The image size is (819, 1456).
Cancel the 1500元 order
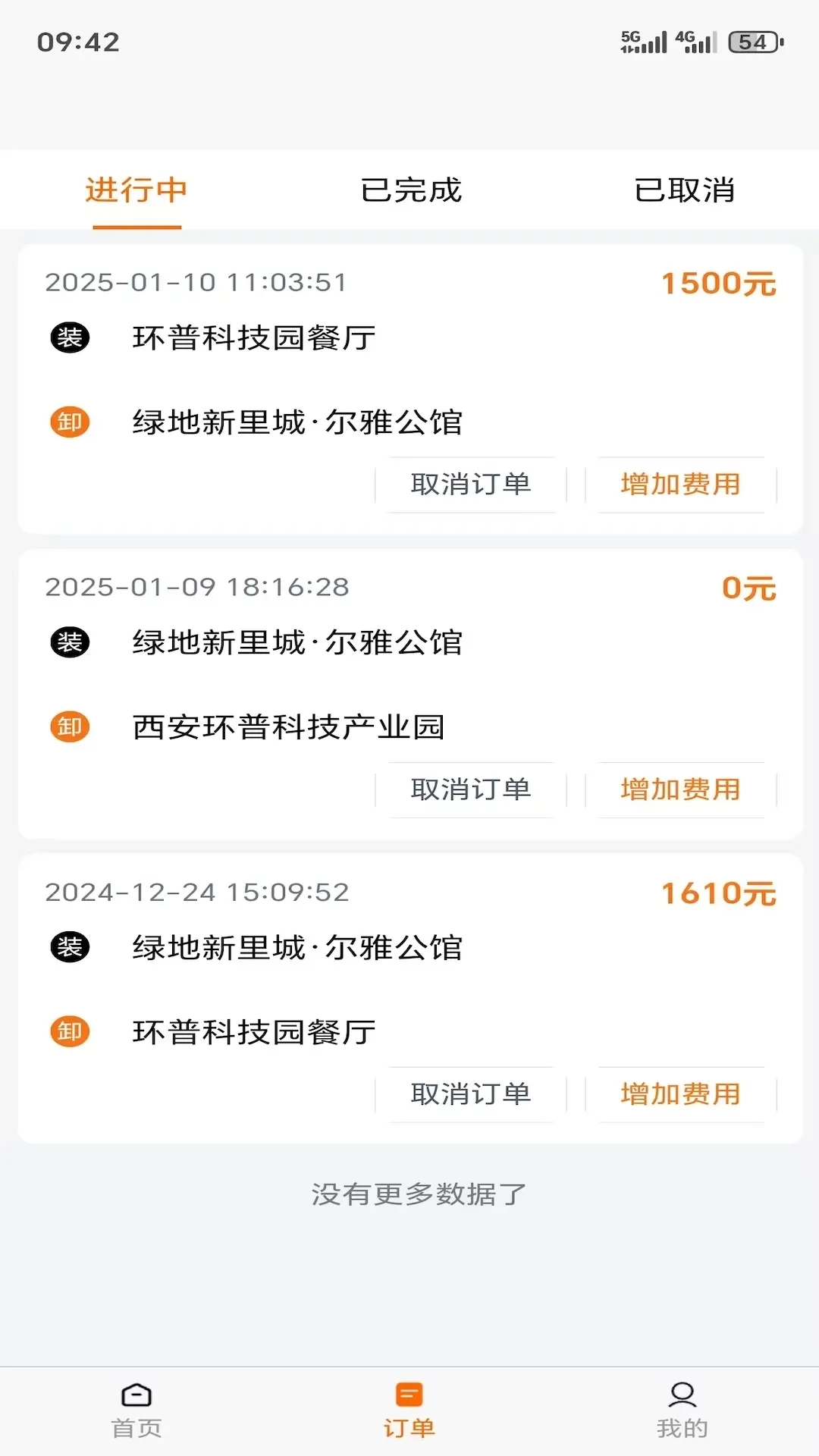pyautogui.click(x=471, y=485)
